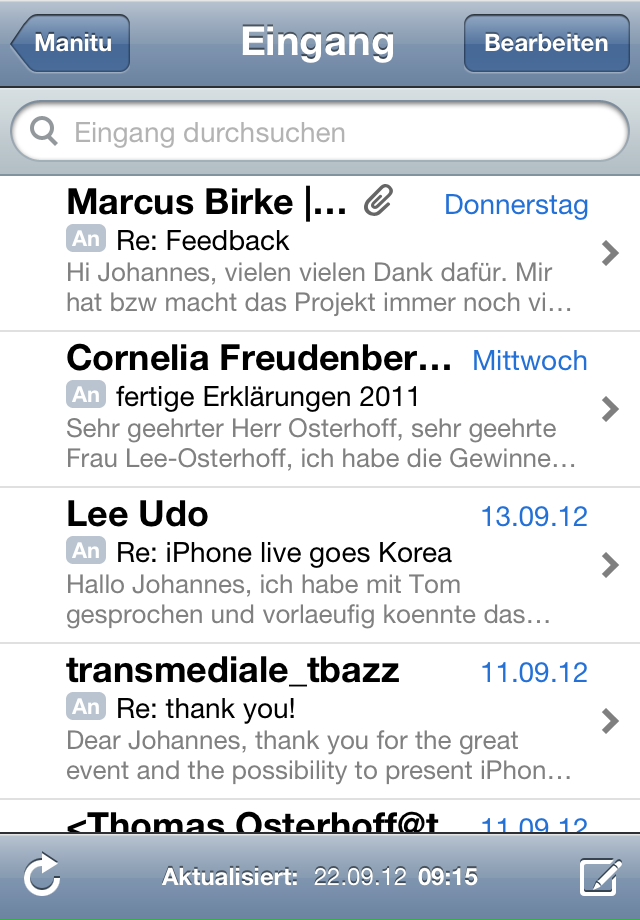Tap the Eingang durchsuchen search field

320,133
